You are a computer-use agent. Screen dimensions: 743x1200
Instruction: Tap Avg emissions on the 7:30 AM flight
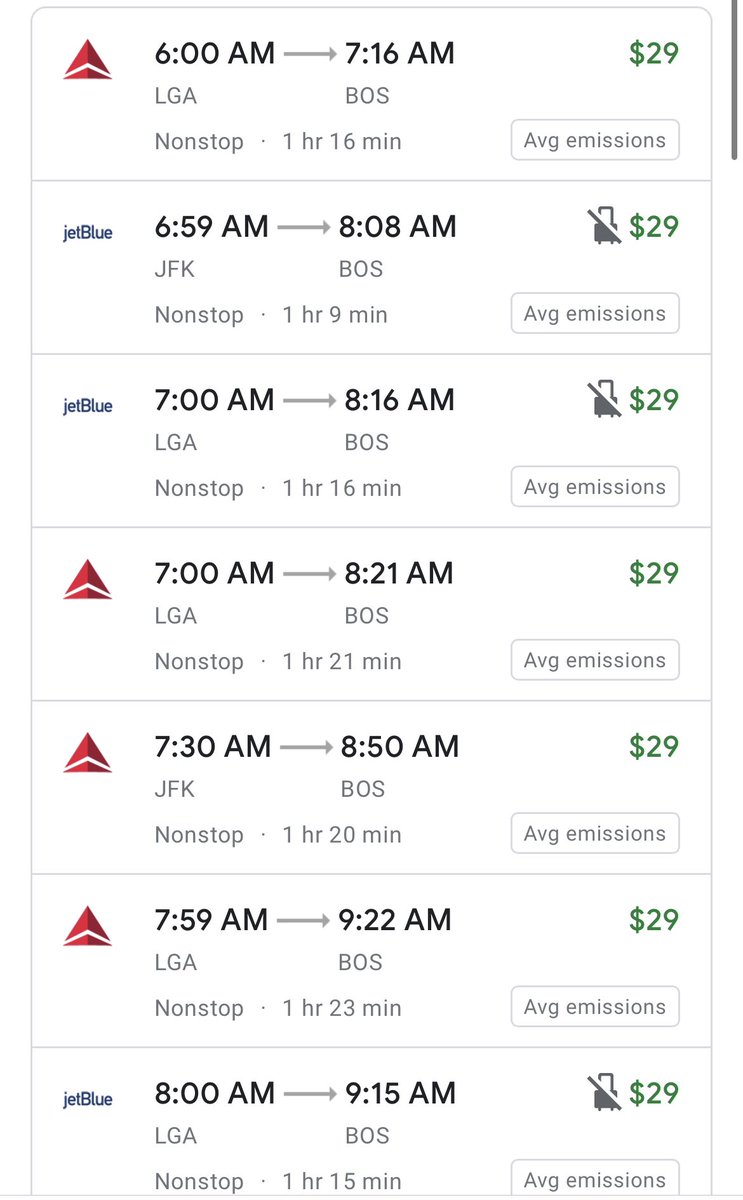coord(595,833)
